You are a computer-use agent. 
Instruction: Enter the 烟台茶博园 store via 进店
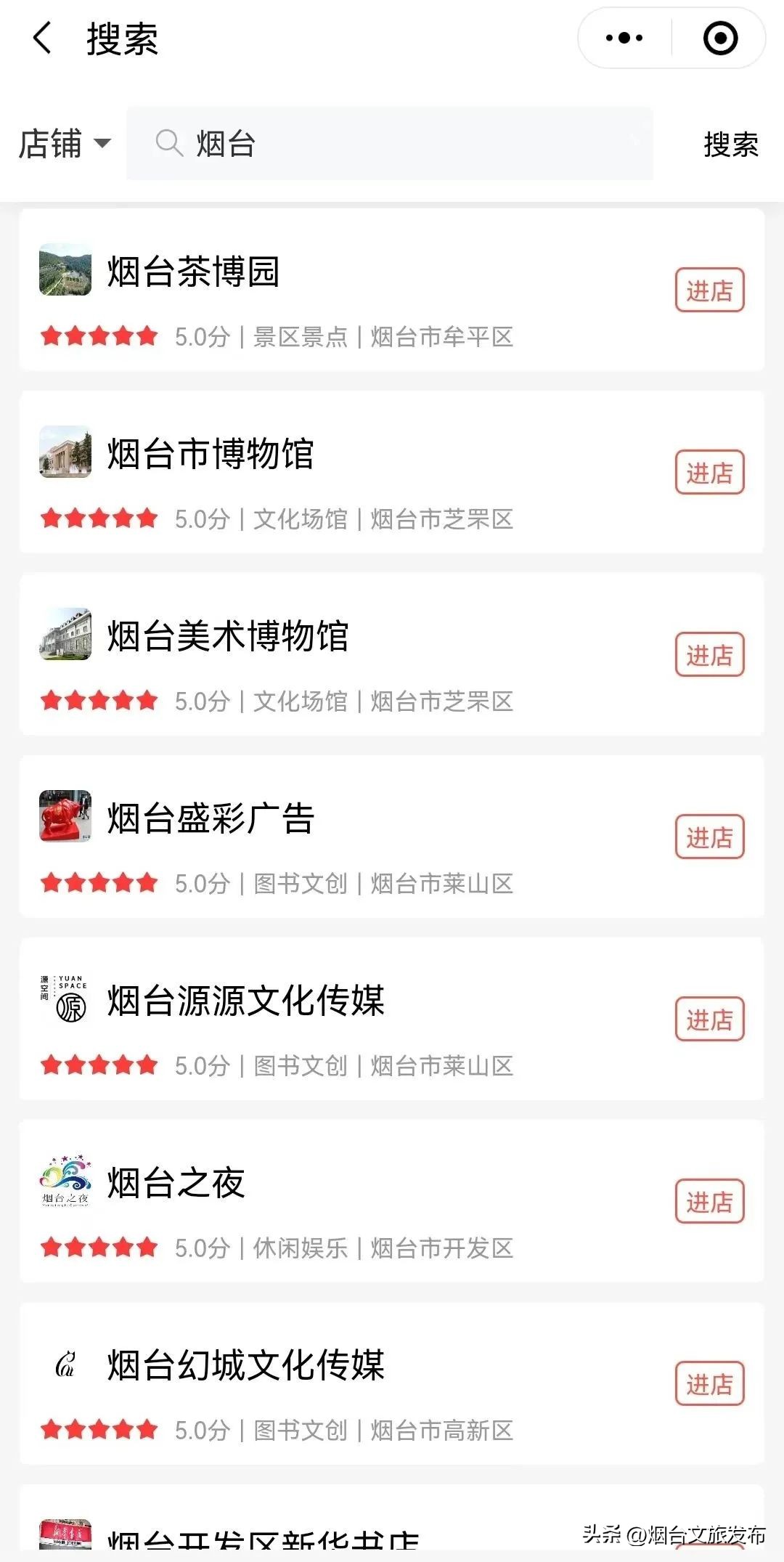coord(709,290)
